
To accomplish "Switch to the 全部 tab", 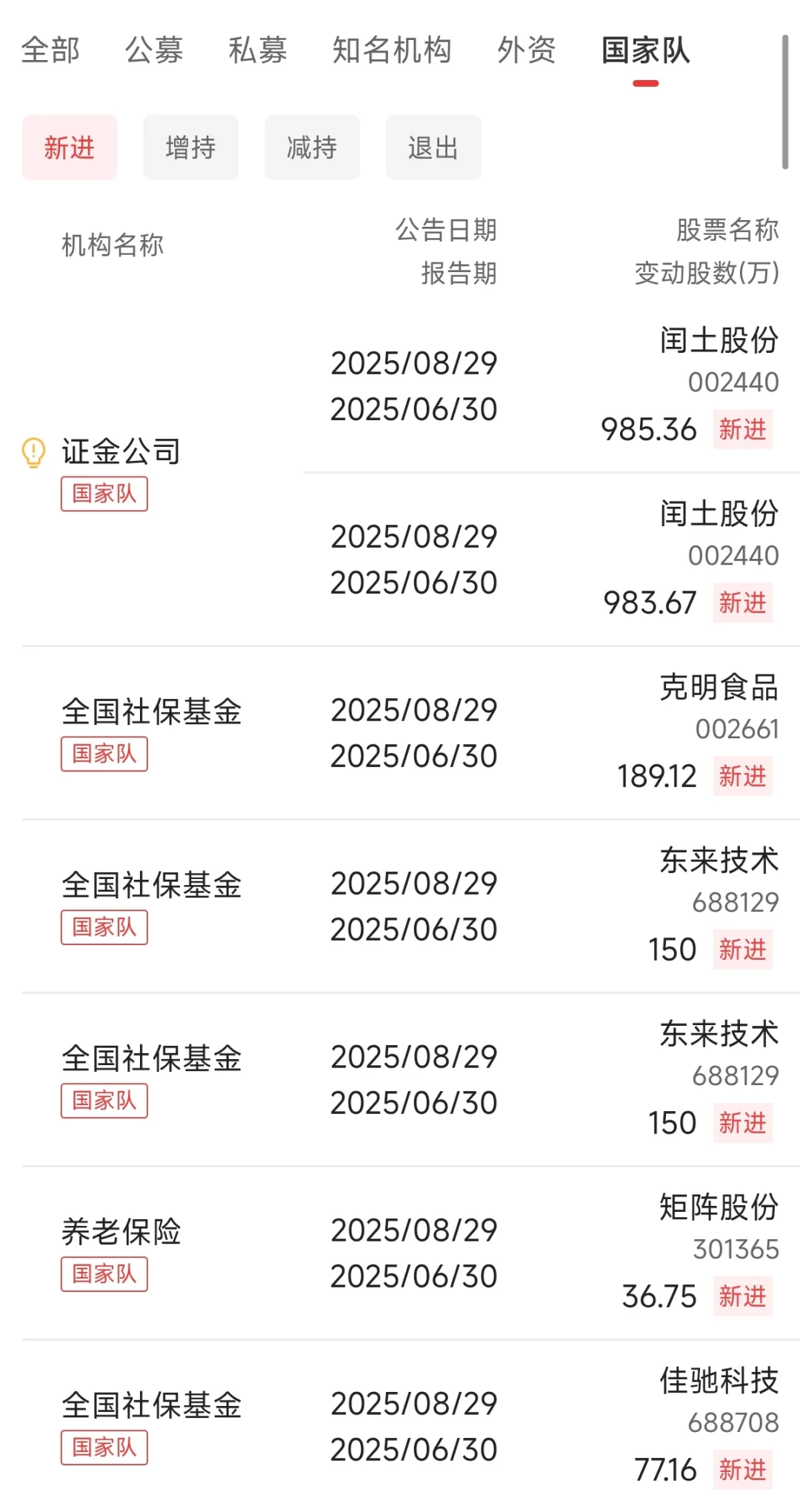I will click(50, 50).
